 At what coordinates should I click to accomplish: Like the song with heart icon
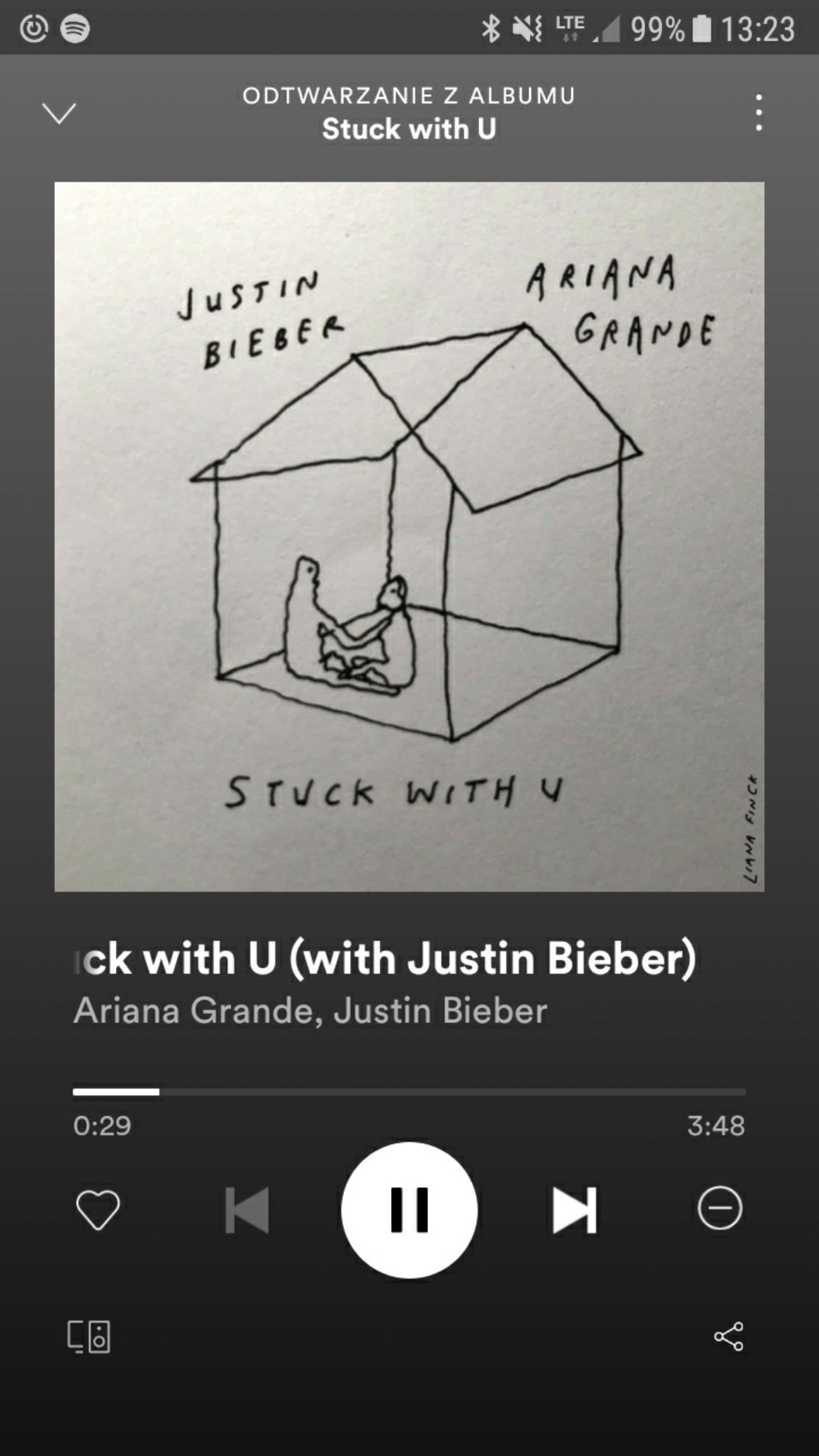pyautogui.click(x=98, y=1209)
